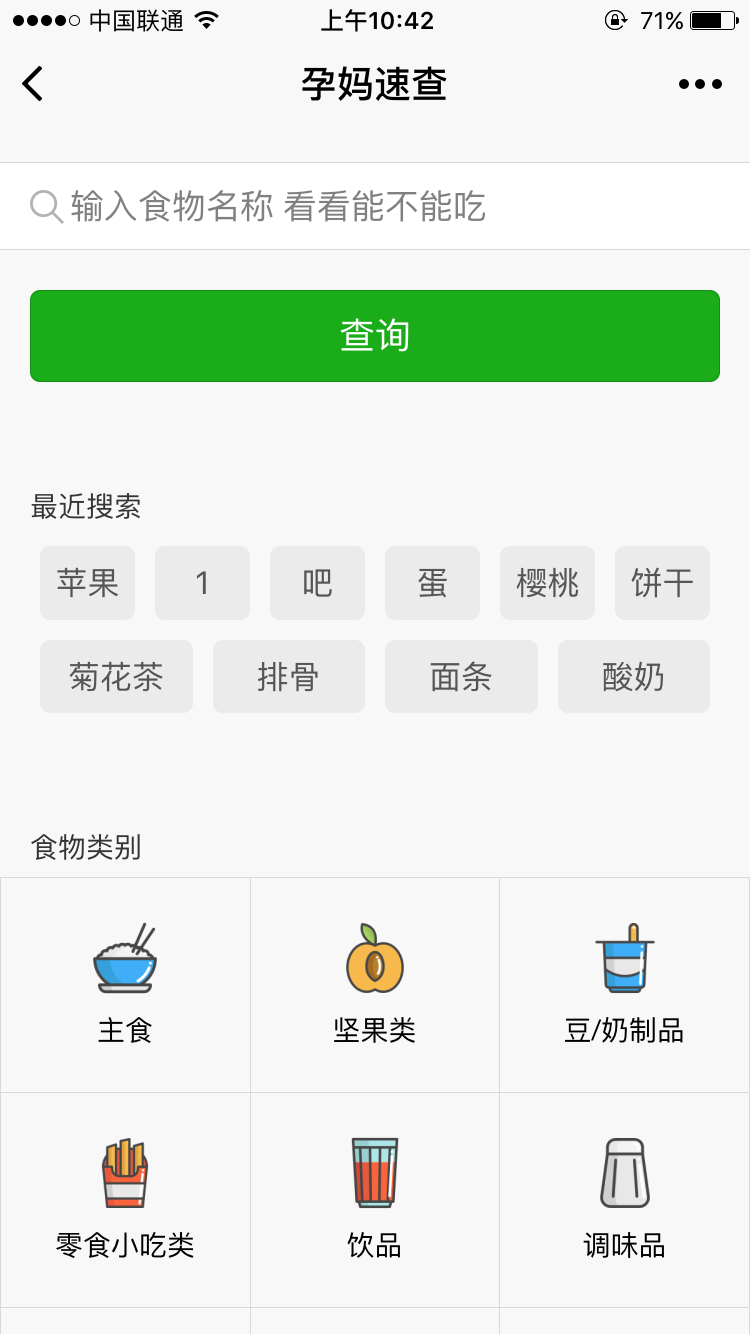The height and width of the screenshot is (1334, 750).
Task: Pick 樱桃 from recent searches
Action: pyautogui.click(x=547, y=583)
